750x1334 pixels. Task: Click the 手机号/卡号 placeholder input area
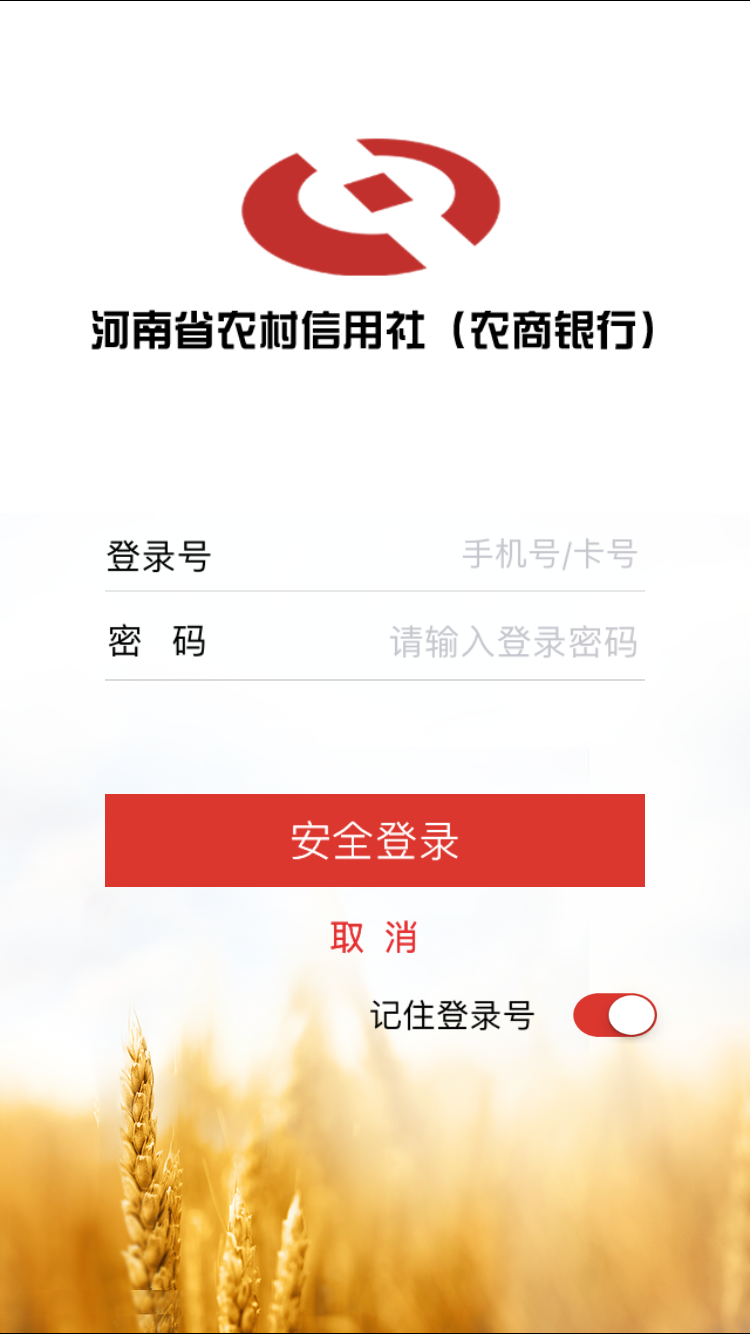pyautogui.click(x=550, y=556)
